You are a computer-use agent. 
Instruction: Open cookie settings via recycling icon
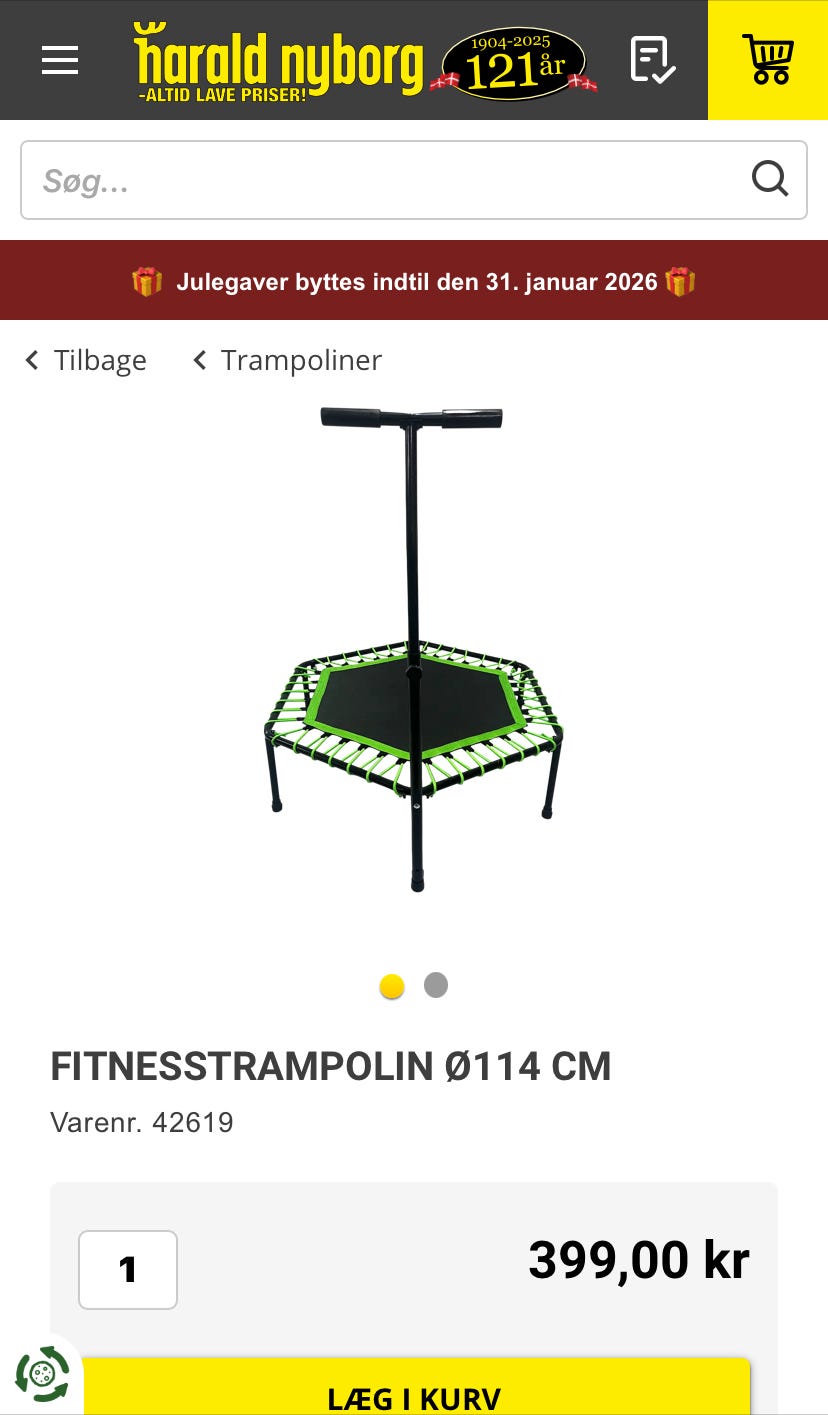coord(40,1374)
